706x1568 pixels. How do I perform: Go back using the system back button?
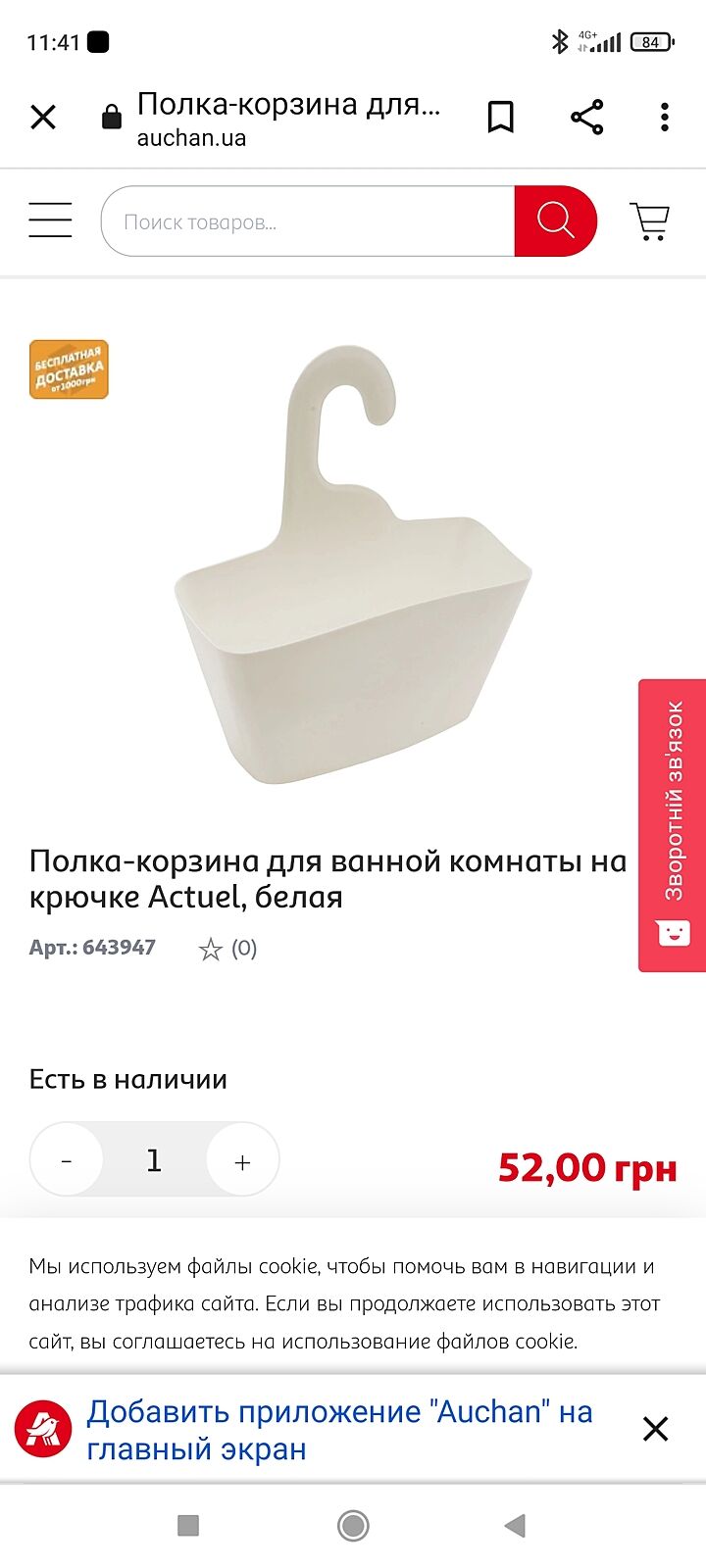(x=515, y=1526)
